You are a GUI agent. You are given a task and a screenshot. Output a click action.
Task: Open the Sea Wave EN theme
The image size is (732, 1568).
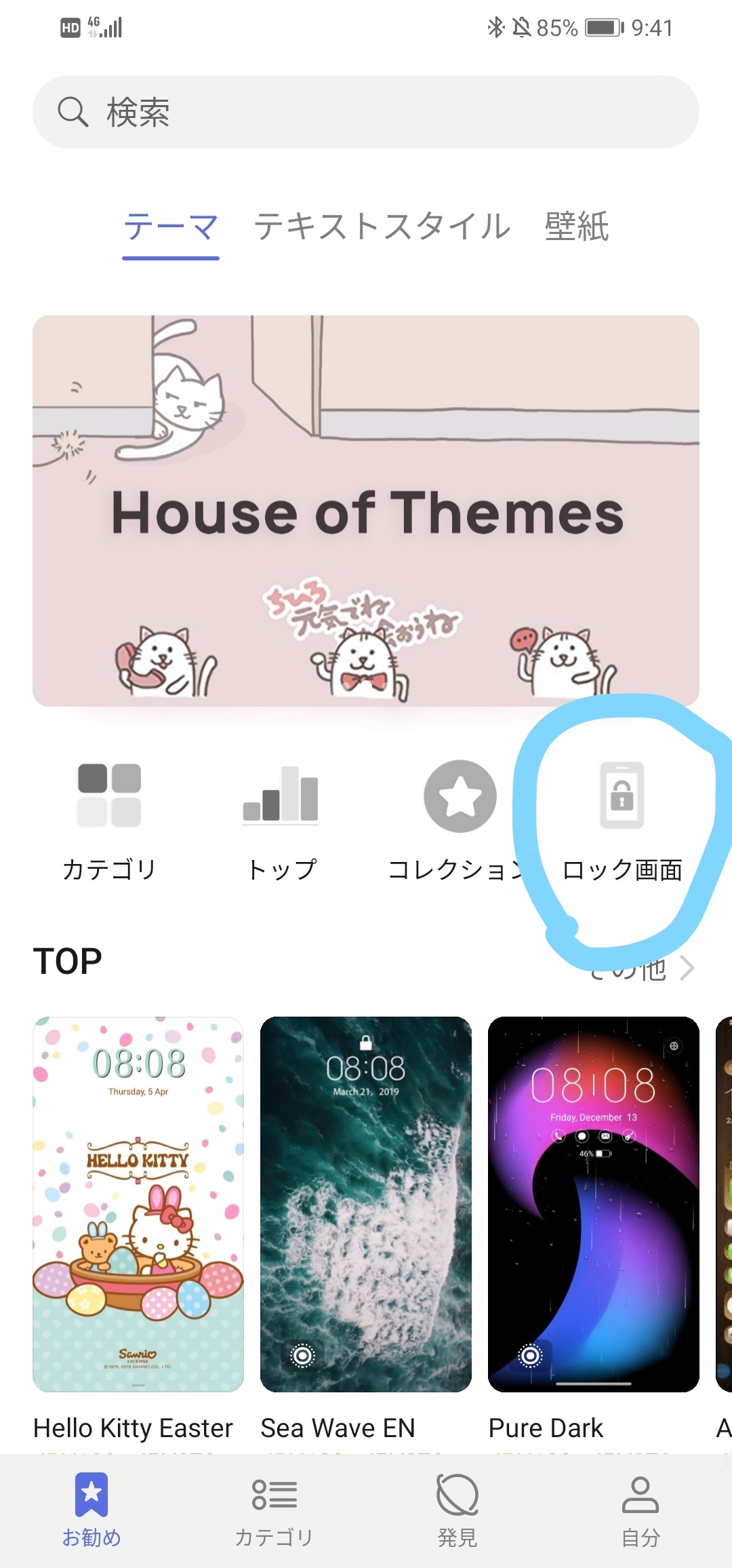click(366, 1204)
